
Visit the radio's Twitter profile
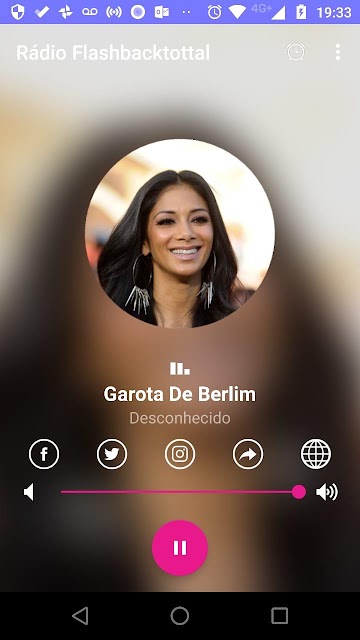pos(112,454)
